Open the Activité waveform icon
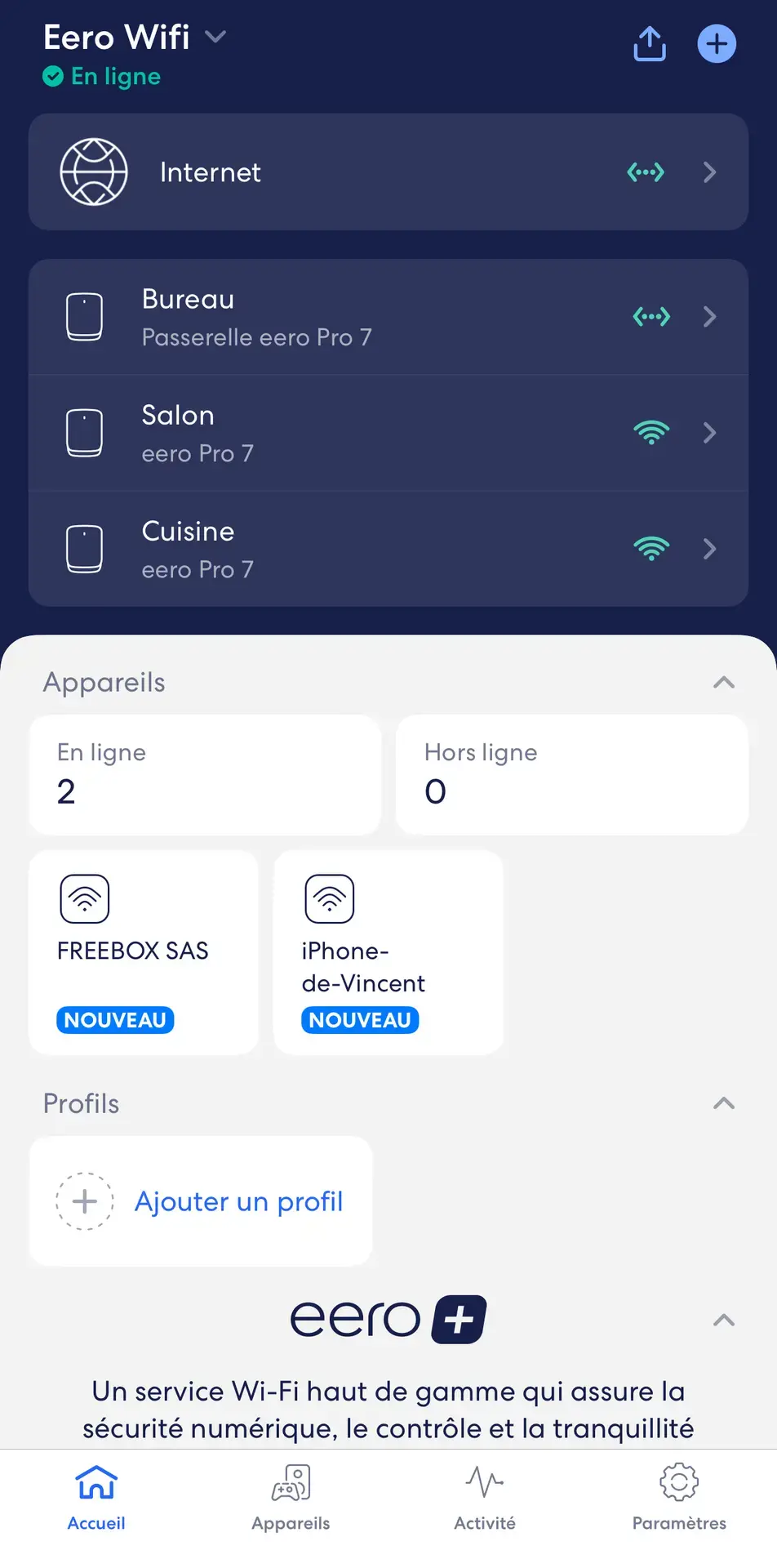Image resolution: width=777 pixels, height=1568 pixels. (x=484, y=1481)
